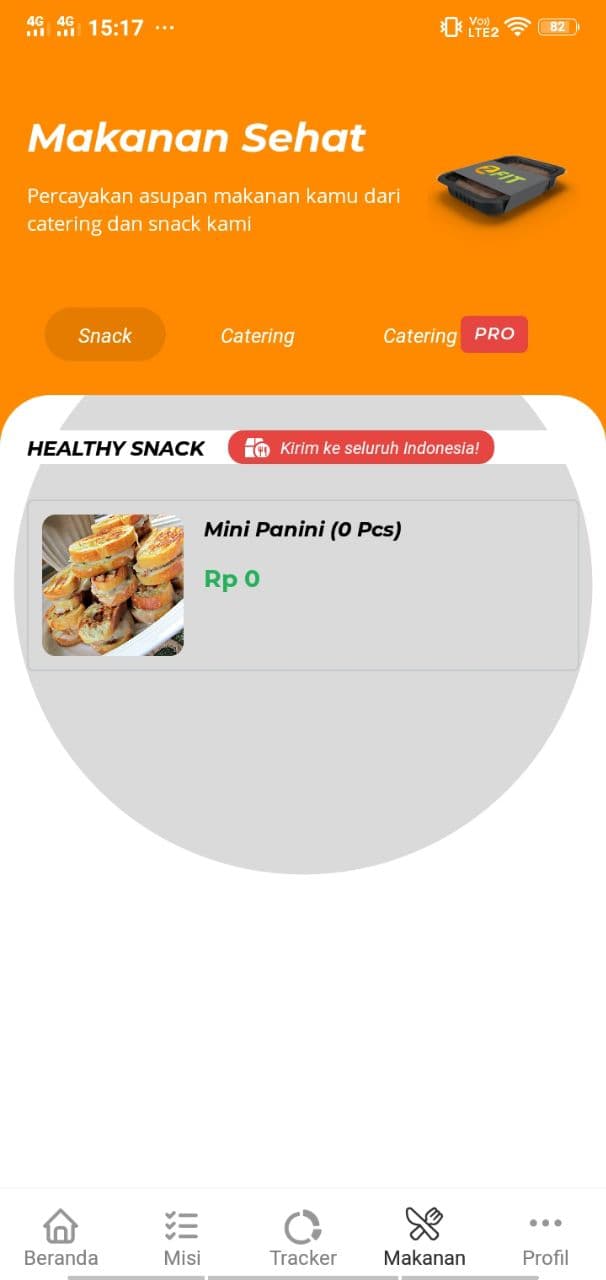The height and width of the screenshot is (1280, 606).
Task: Open the Catering PRO tab
Action: 454,335
